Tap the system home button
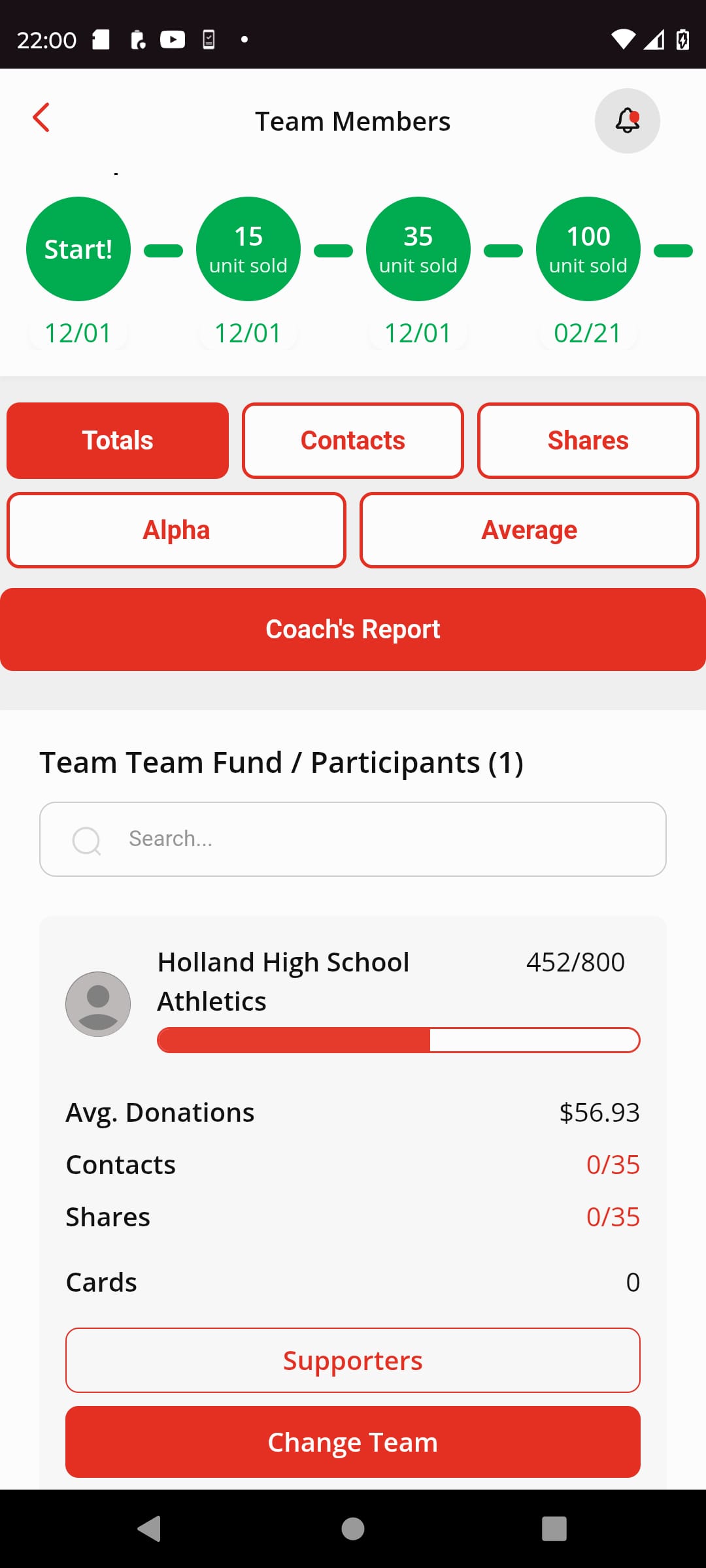The width and height of the screenshot is (706, 1568). (353, 1529)
